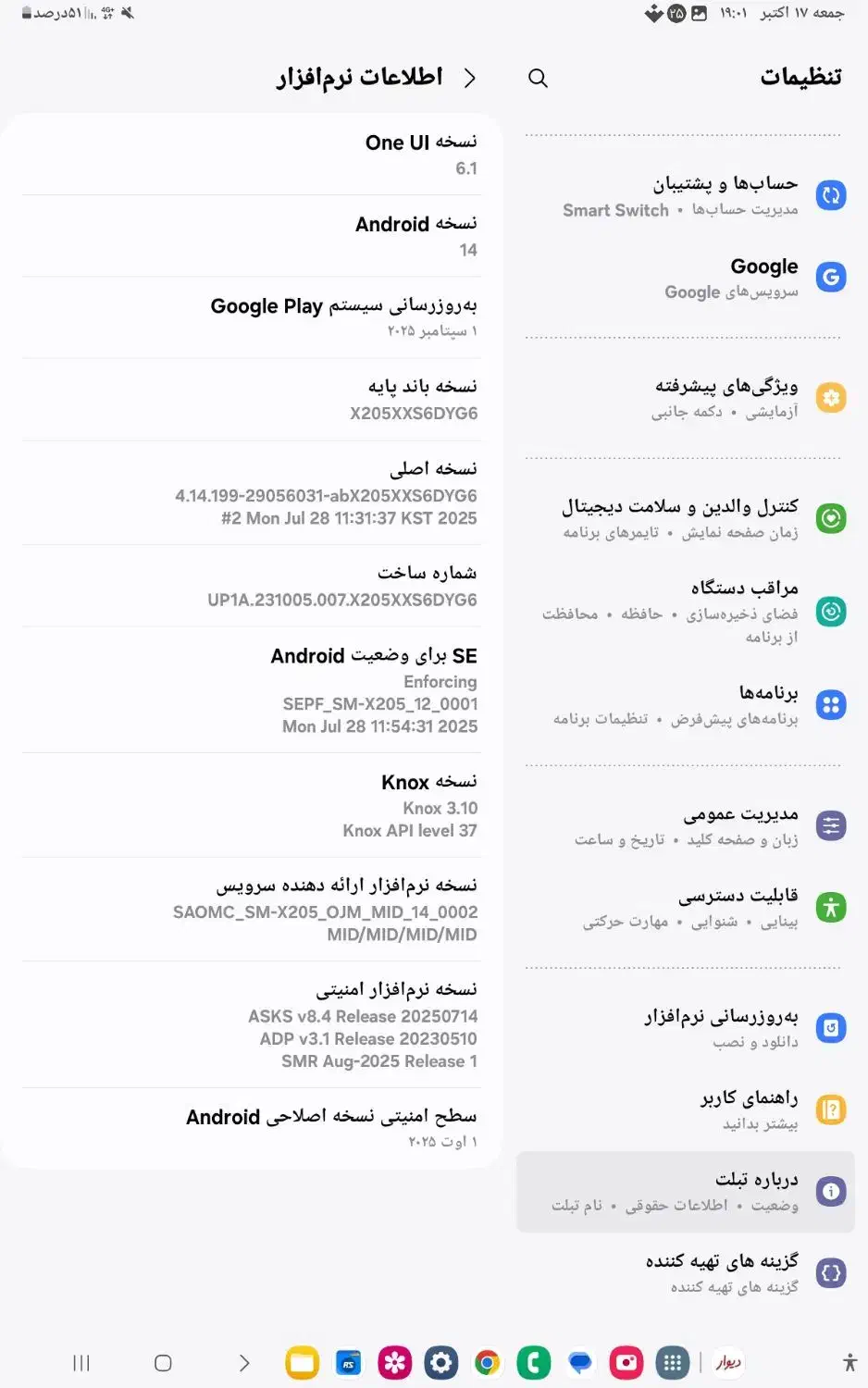The image size is (868, 1388).
Task: Select the درباره تبلت settings entry
Action: point(685,1192)
